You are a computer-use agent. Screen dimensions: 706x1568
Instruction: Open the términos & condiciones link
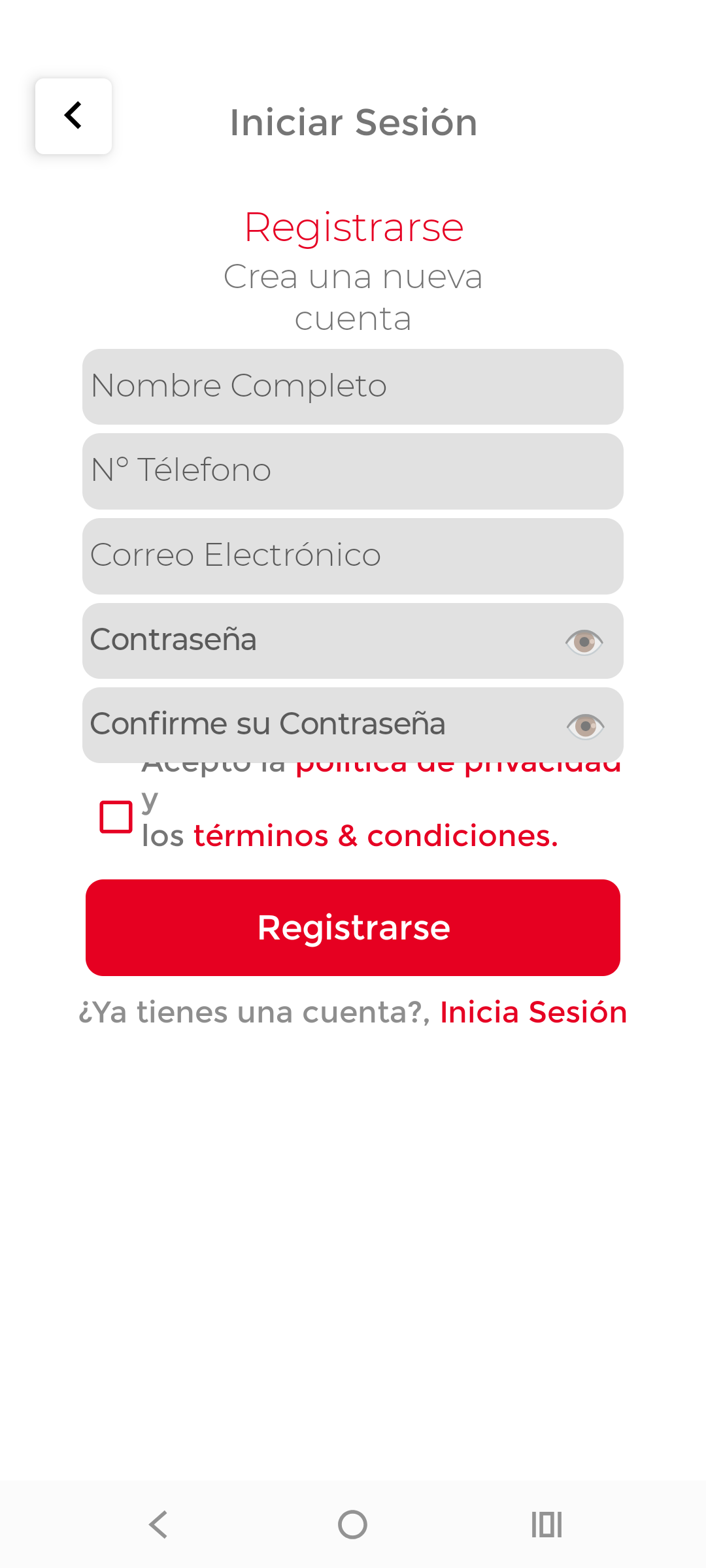376,836
